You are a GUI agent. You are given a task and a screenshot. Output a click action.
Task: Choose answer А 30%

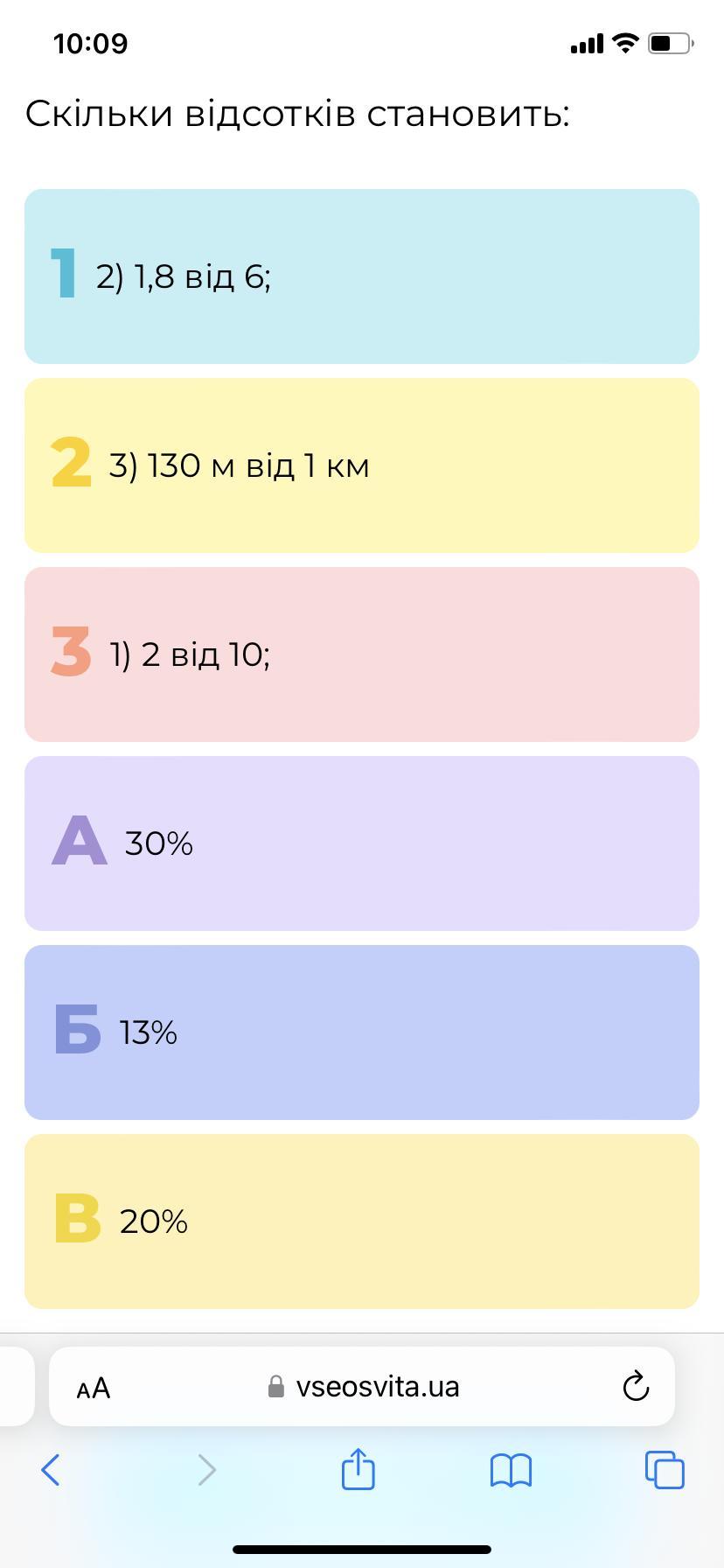click(x=362, y=843)
